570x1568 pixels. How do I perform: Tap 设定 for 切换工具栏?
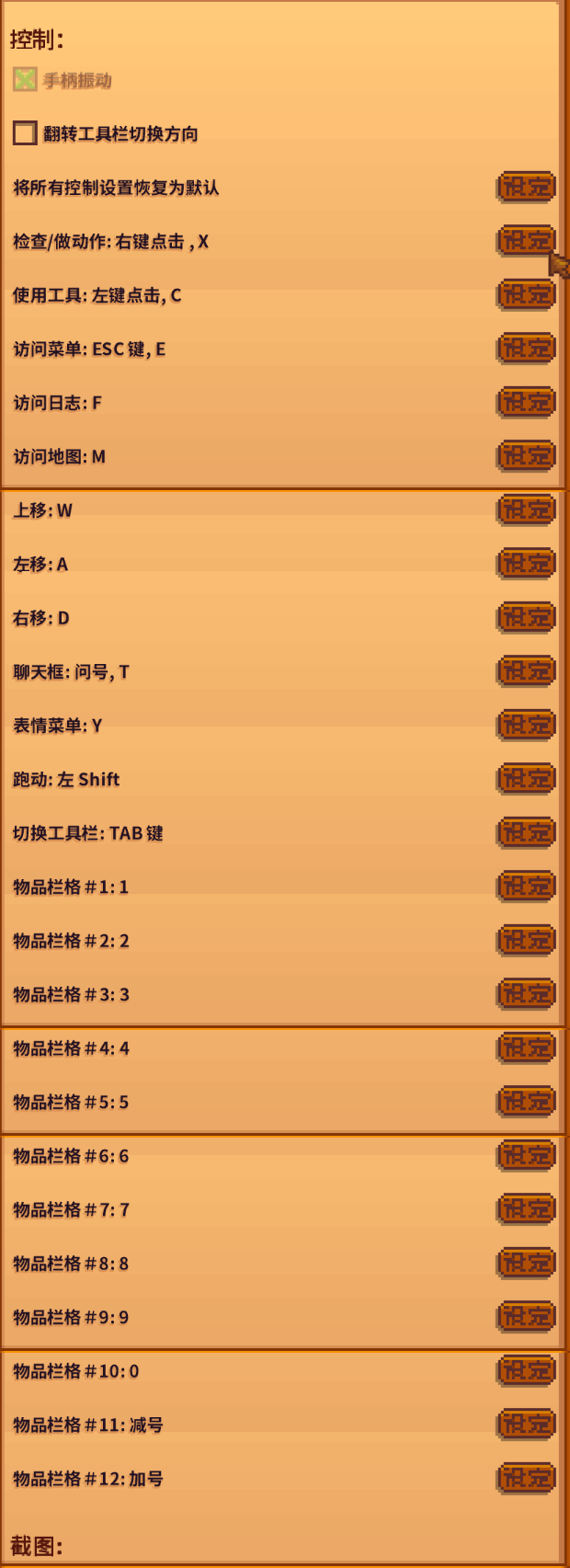[526, 832]
